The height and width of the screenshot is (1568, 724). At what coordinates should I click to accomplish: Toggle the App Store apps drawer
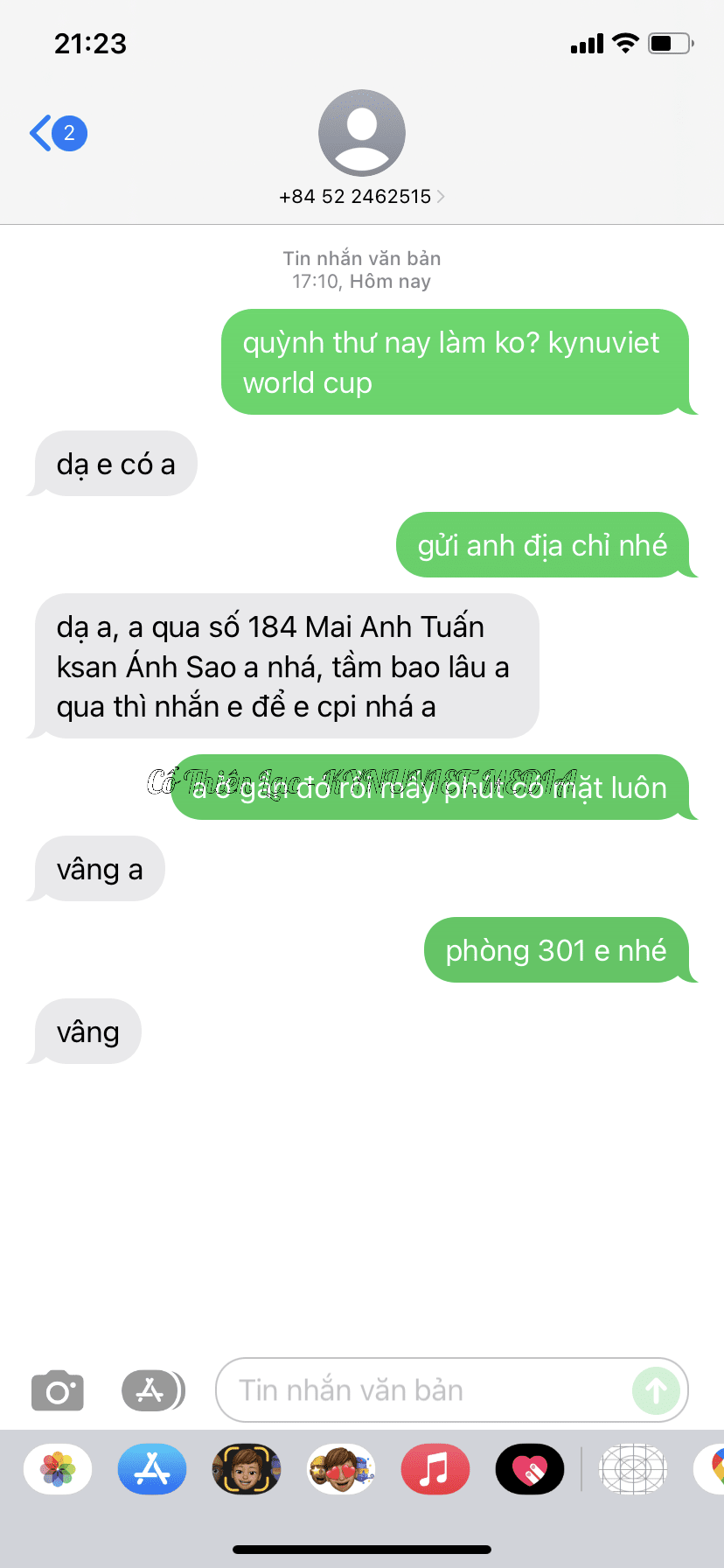152,1390
